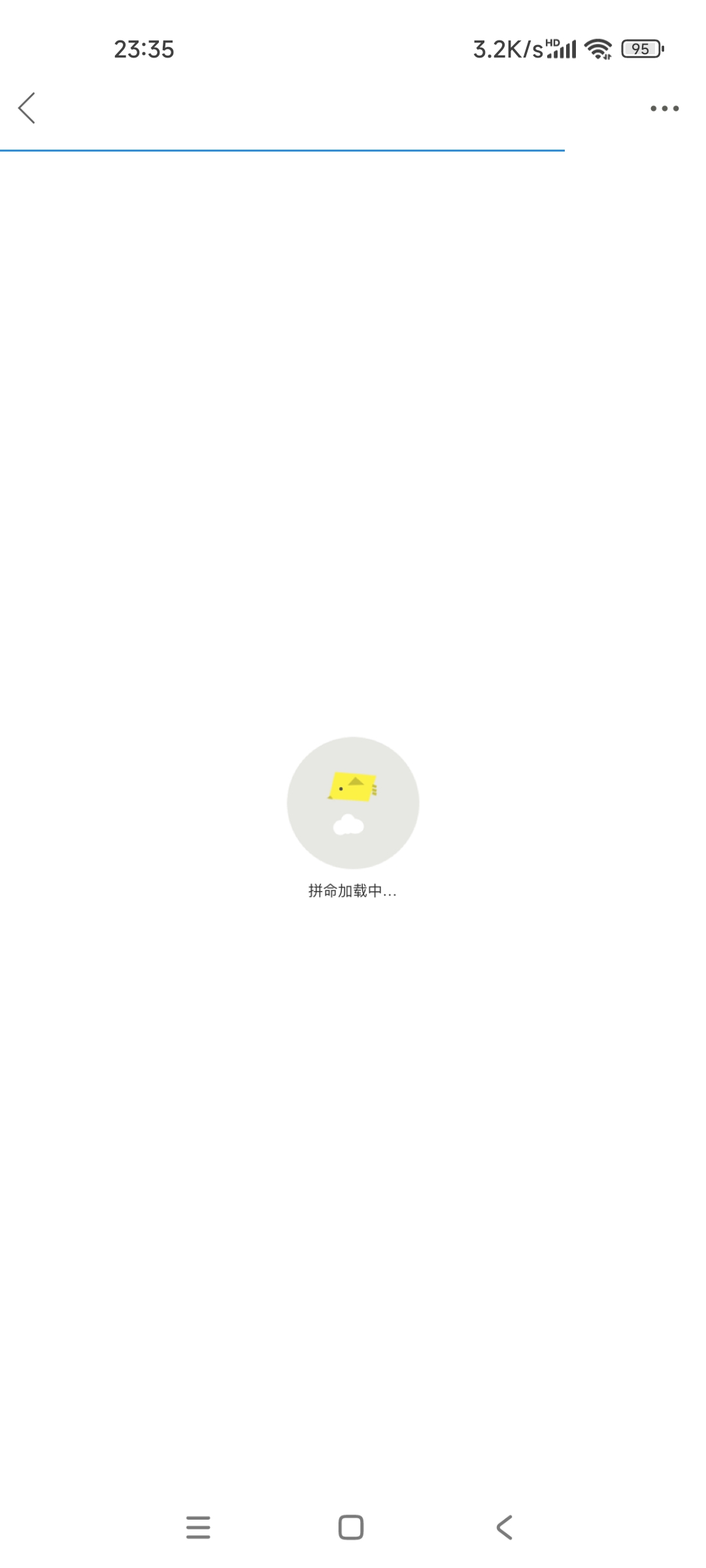The width and height of the screenshot is (706, 1568).
Task: Go back using the top-left arrow
Action: point(27,108)
